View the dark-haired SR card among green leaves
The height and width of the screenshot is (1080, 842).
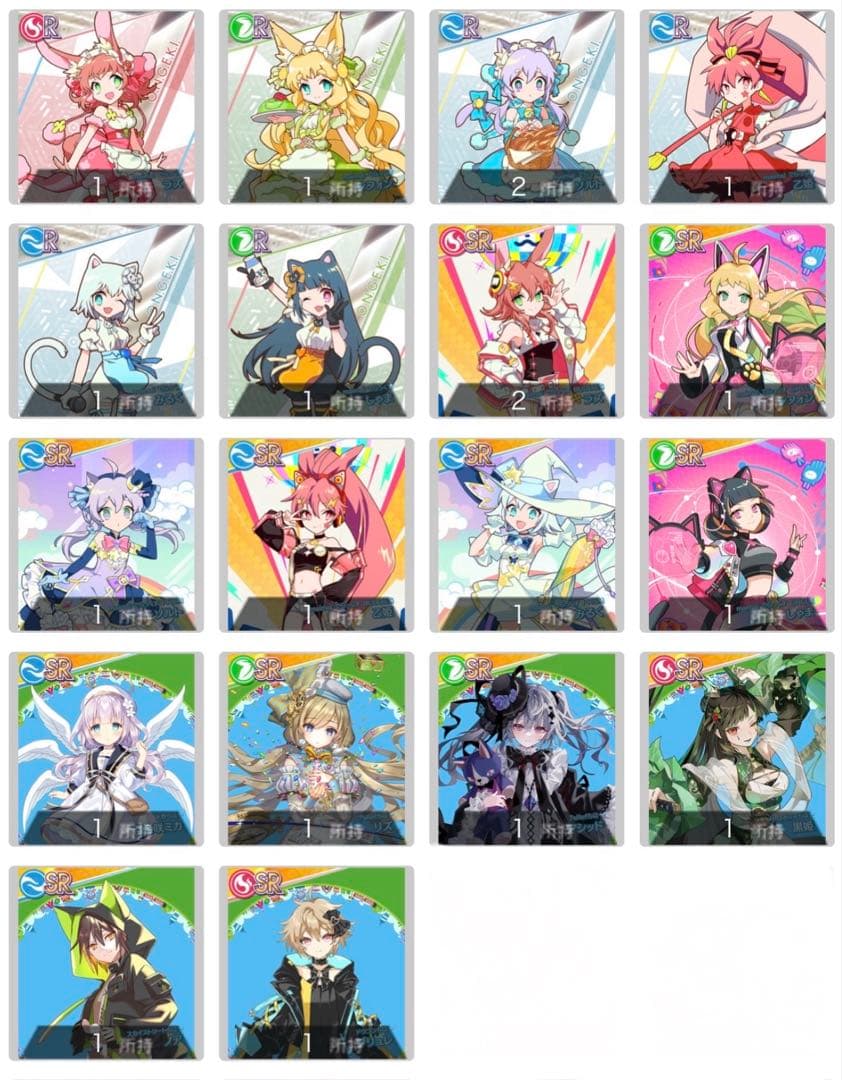click(737, 748)
